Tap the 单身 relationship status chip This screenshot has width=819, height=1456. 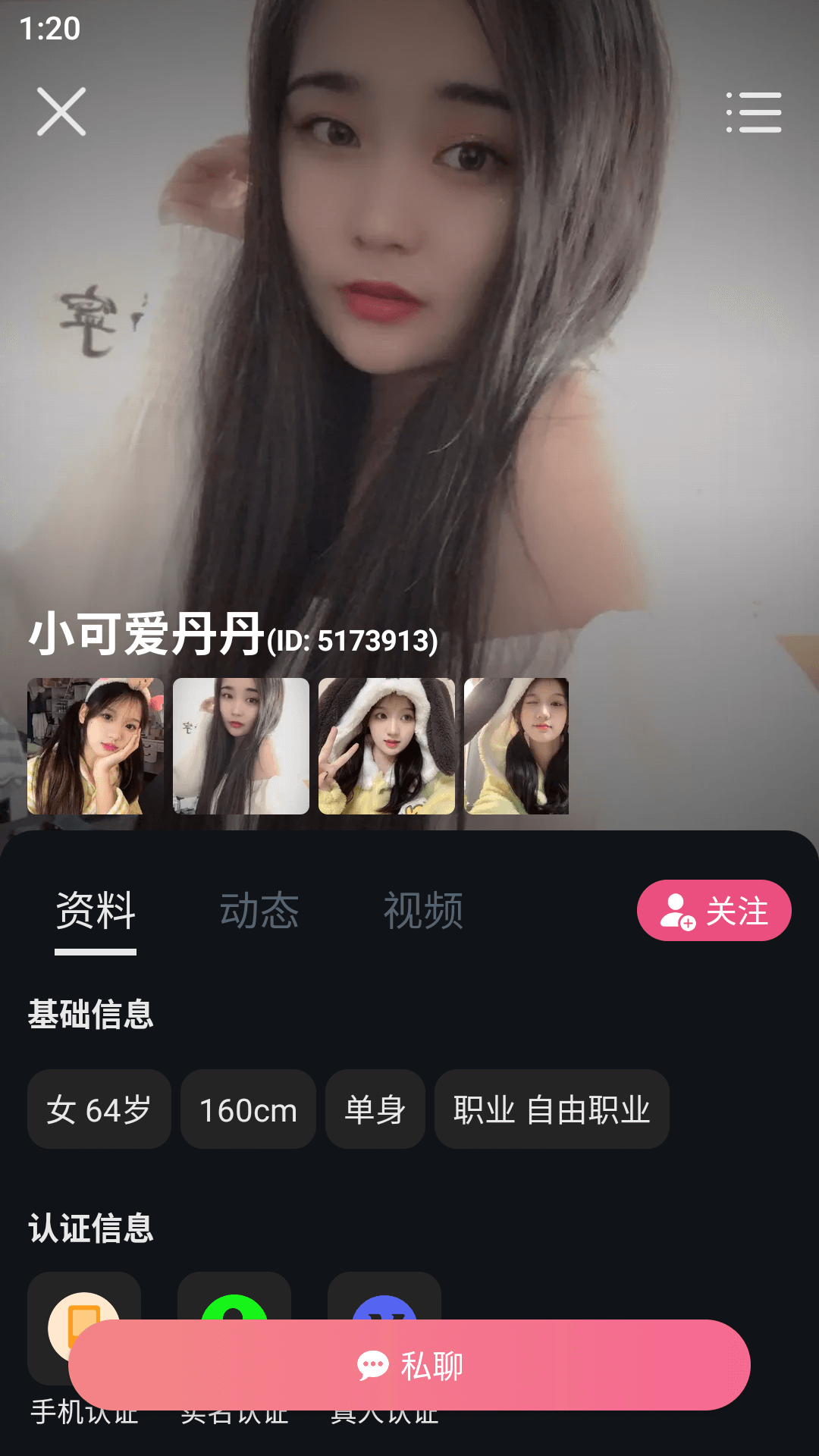click(x=375, y=1109)
